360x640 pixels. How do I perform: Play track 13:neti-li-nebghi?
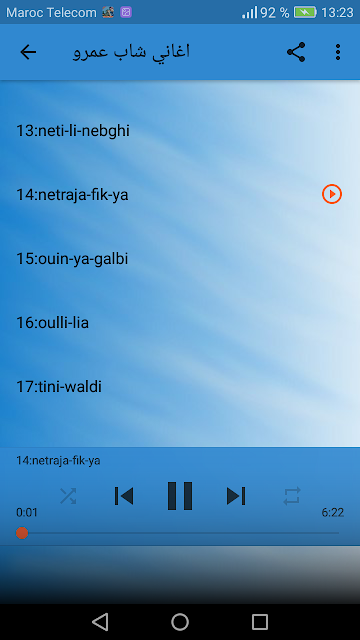click(180, 131)
